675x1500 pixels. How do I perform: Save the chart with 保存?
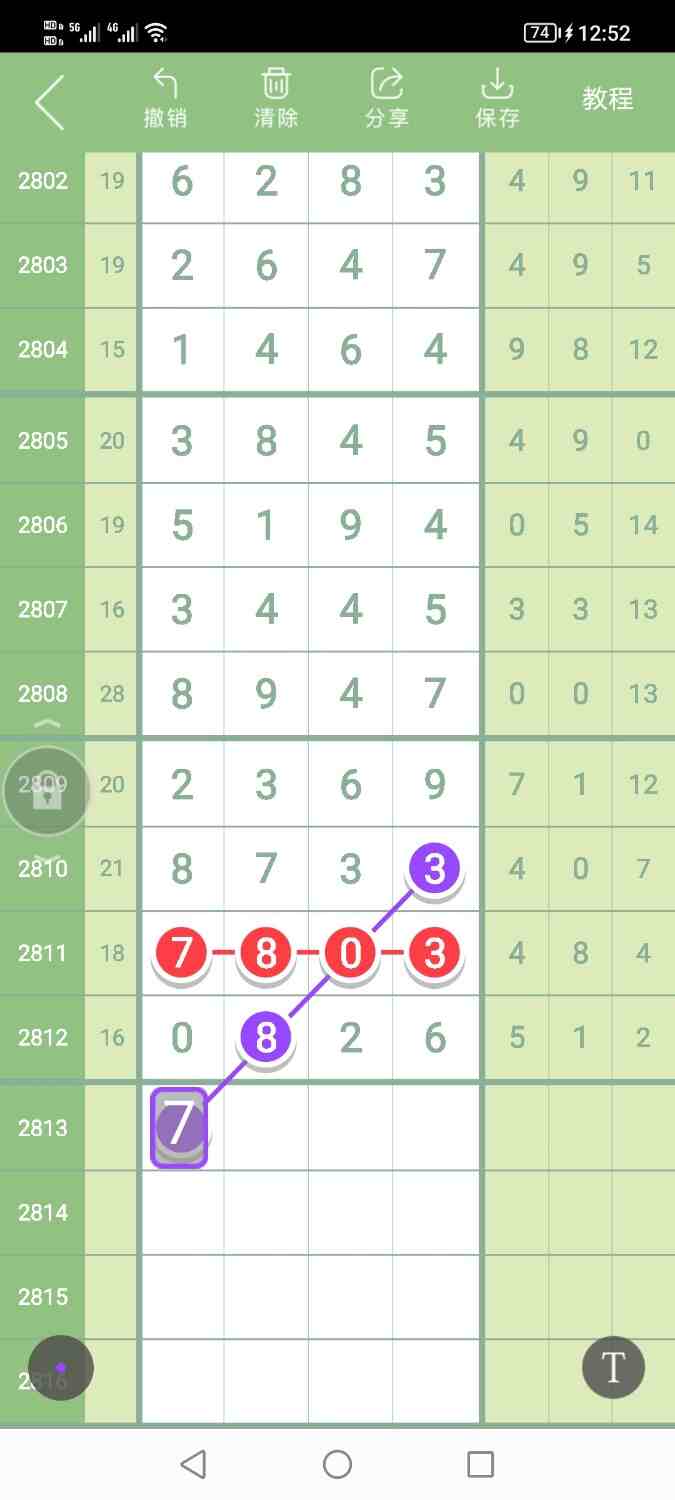coord(497,99)
